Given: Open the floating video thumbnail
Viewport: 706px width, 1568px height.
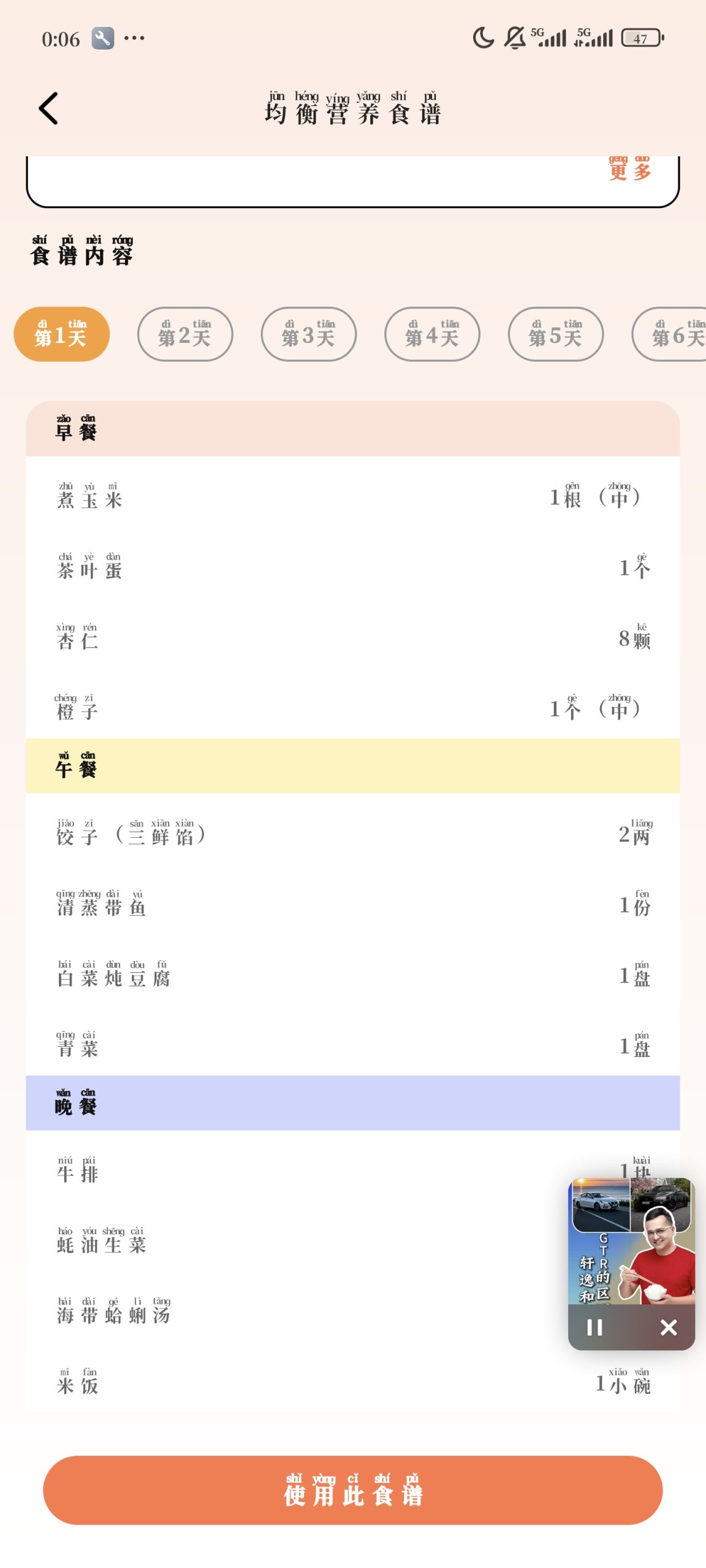Looking at the screenshot, I should (x=631, y=1240).
